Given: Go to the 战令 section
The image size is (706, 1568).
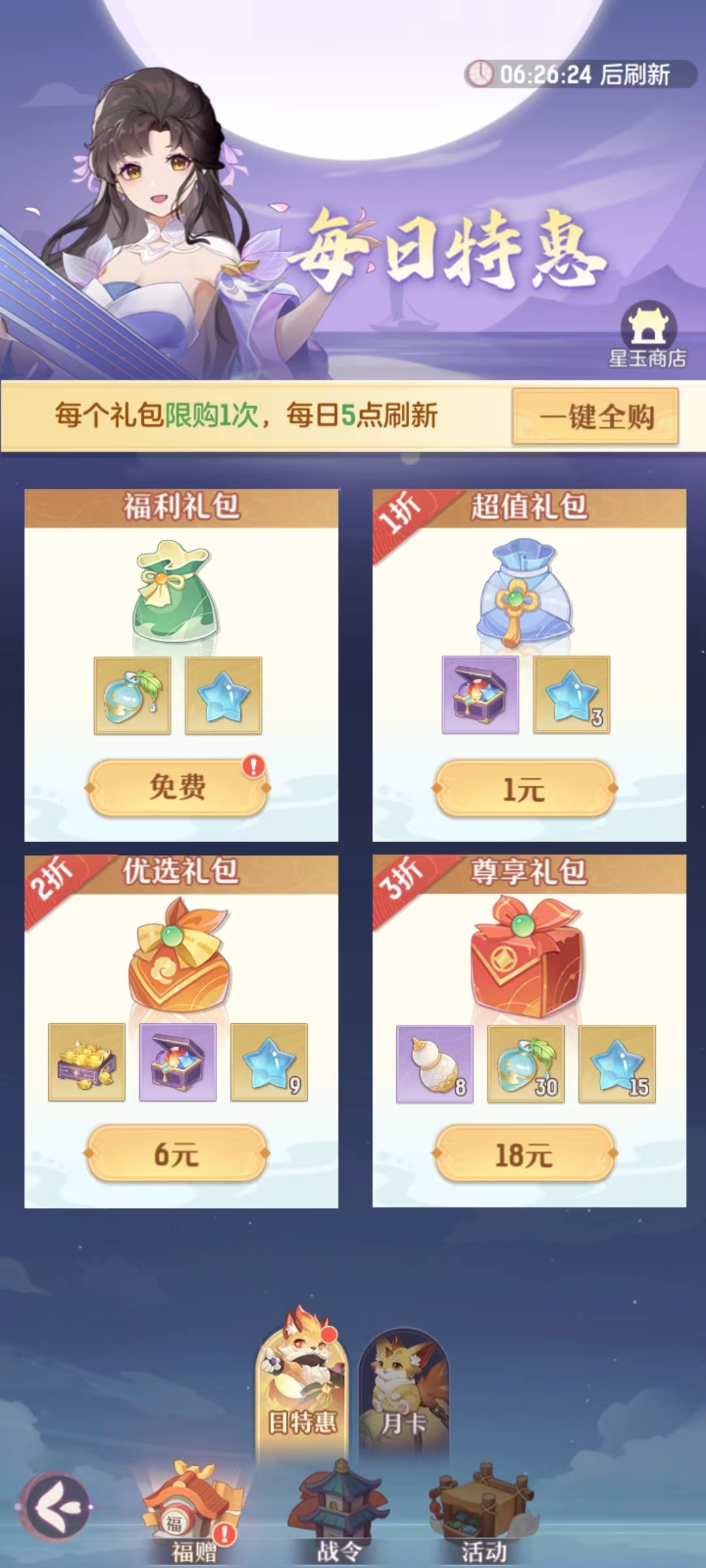Looking at the screenshot, I should click(339, 1516).
